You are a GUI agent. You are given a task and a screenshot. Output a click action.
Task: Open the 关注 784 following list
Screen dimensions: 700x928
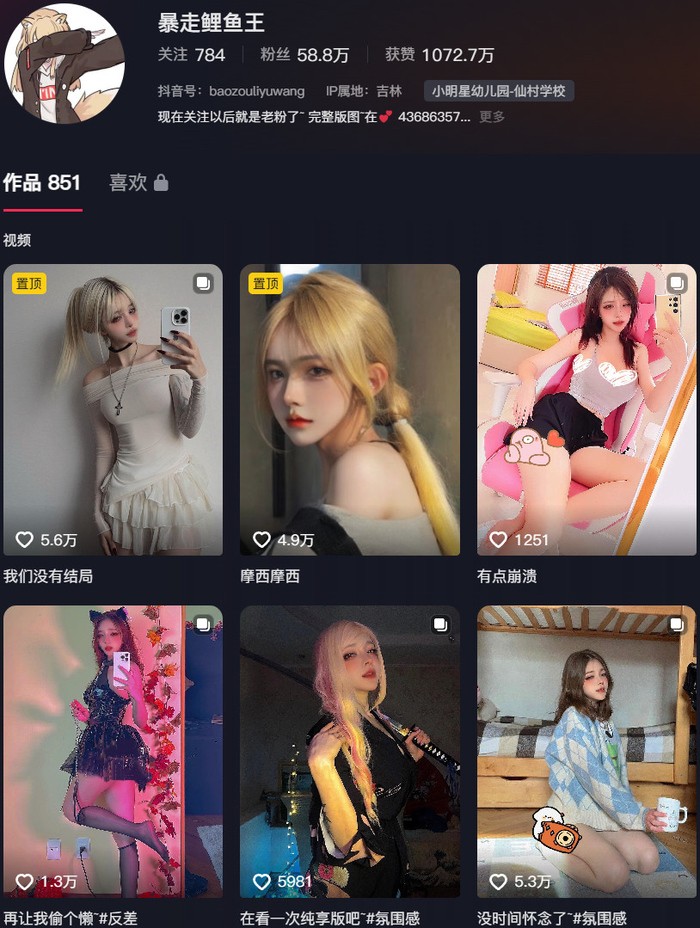192,55
